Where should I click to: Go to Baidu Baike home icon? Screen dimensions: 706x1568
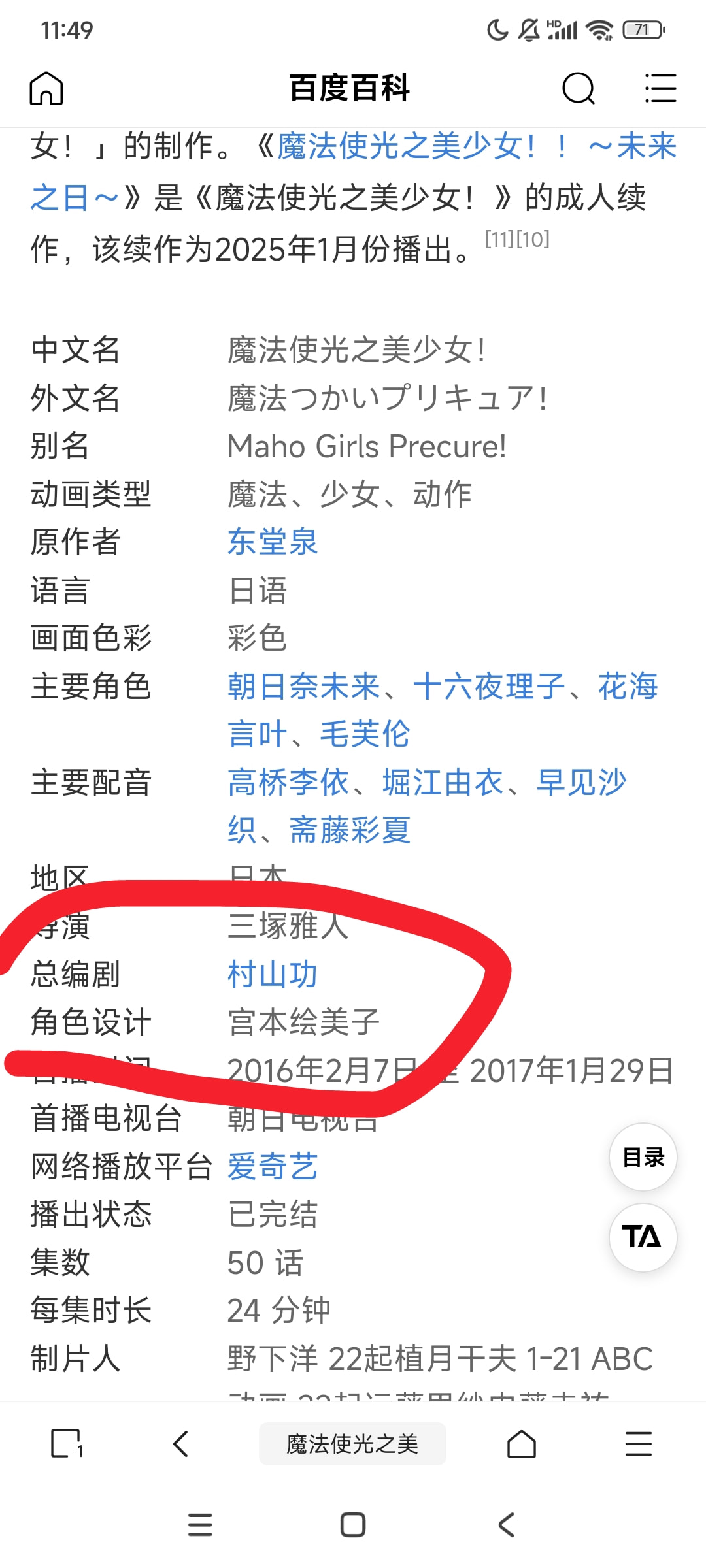(46, 88)
